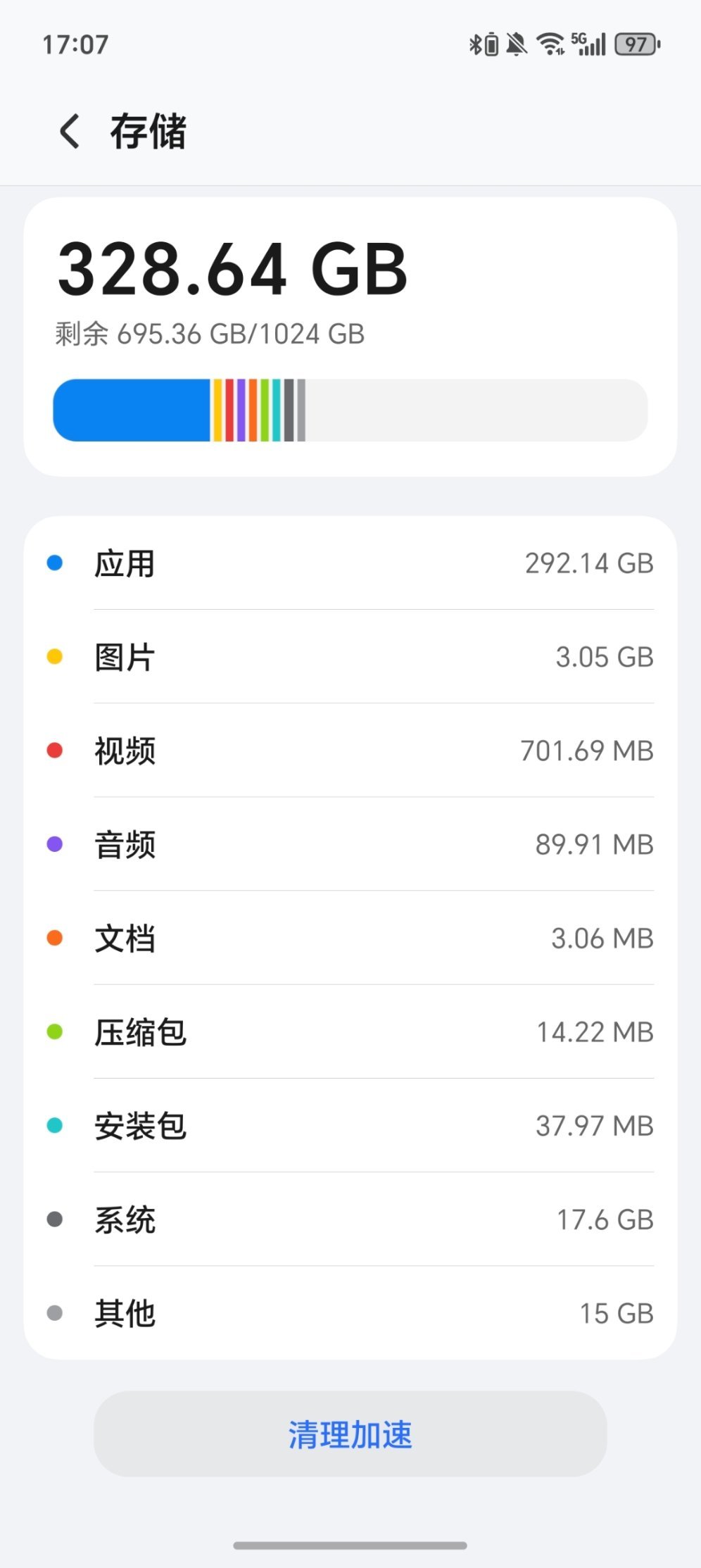Select the 音频 storage category
The height and width of the screenshot is (1568, 701).
pyautogui.click(x=350, y=844)
